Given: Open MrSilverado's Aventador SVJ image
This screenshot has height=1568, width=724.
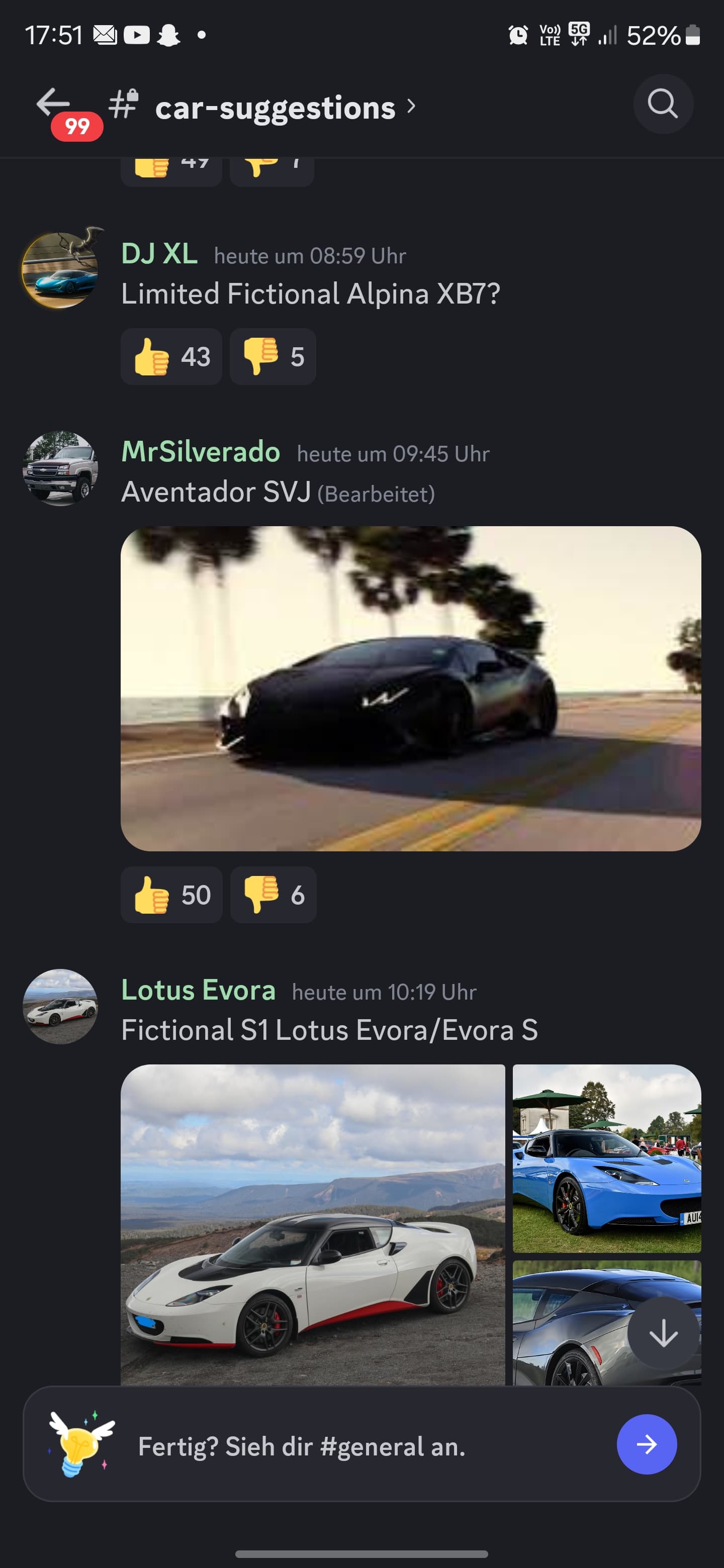Looking at the screenshot, I should [410, 688].
